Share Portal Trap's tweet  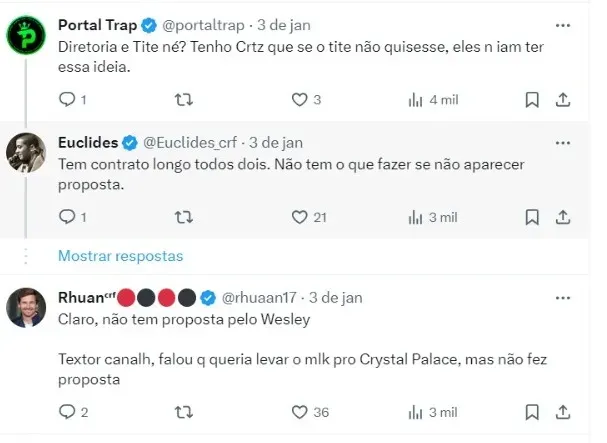[x=563, y=99]
